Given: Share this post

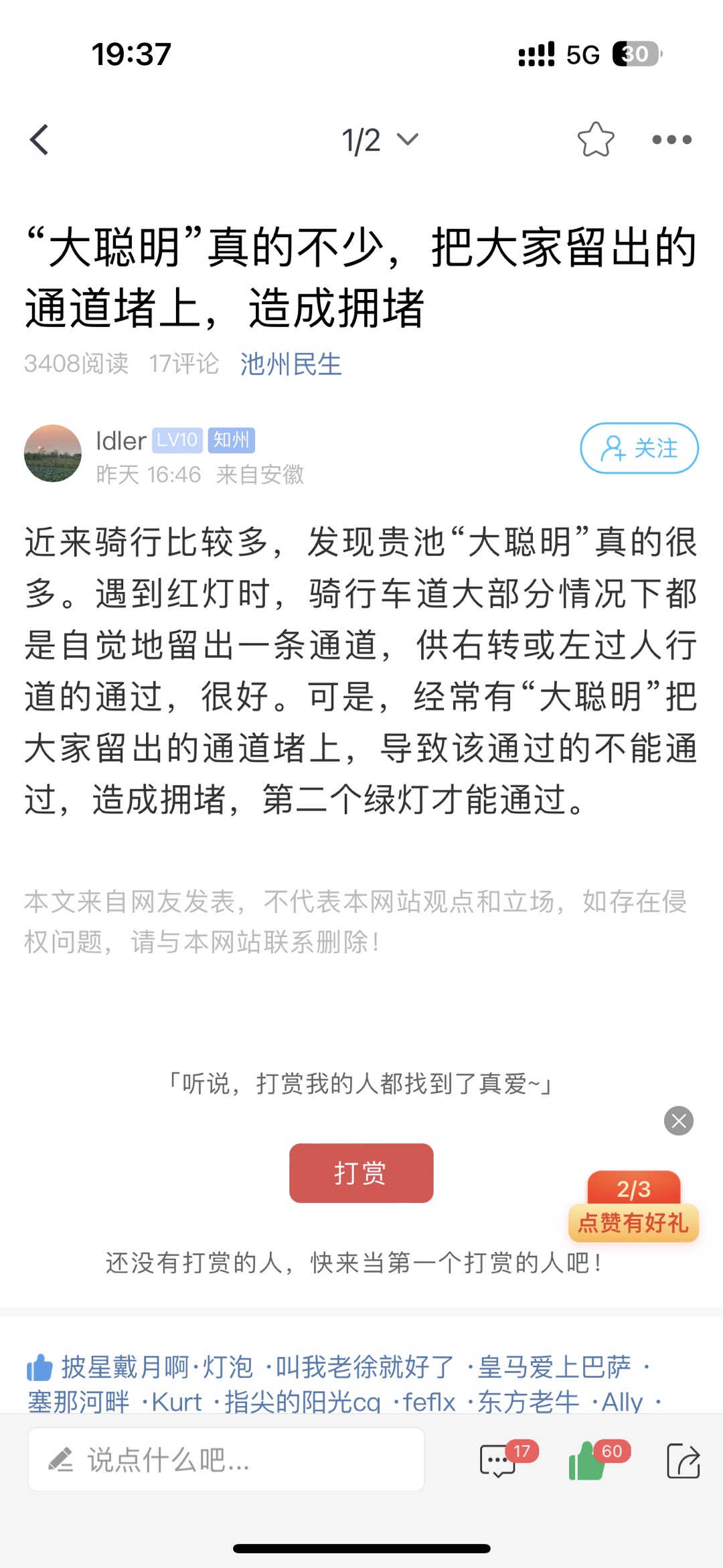Looking at the screenshot, I should (x=683, y=1461).
